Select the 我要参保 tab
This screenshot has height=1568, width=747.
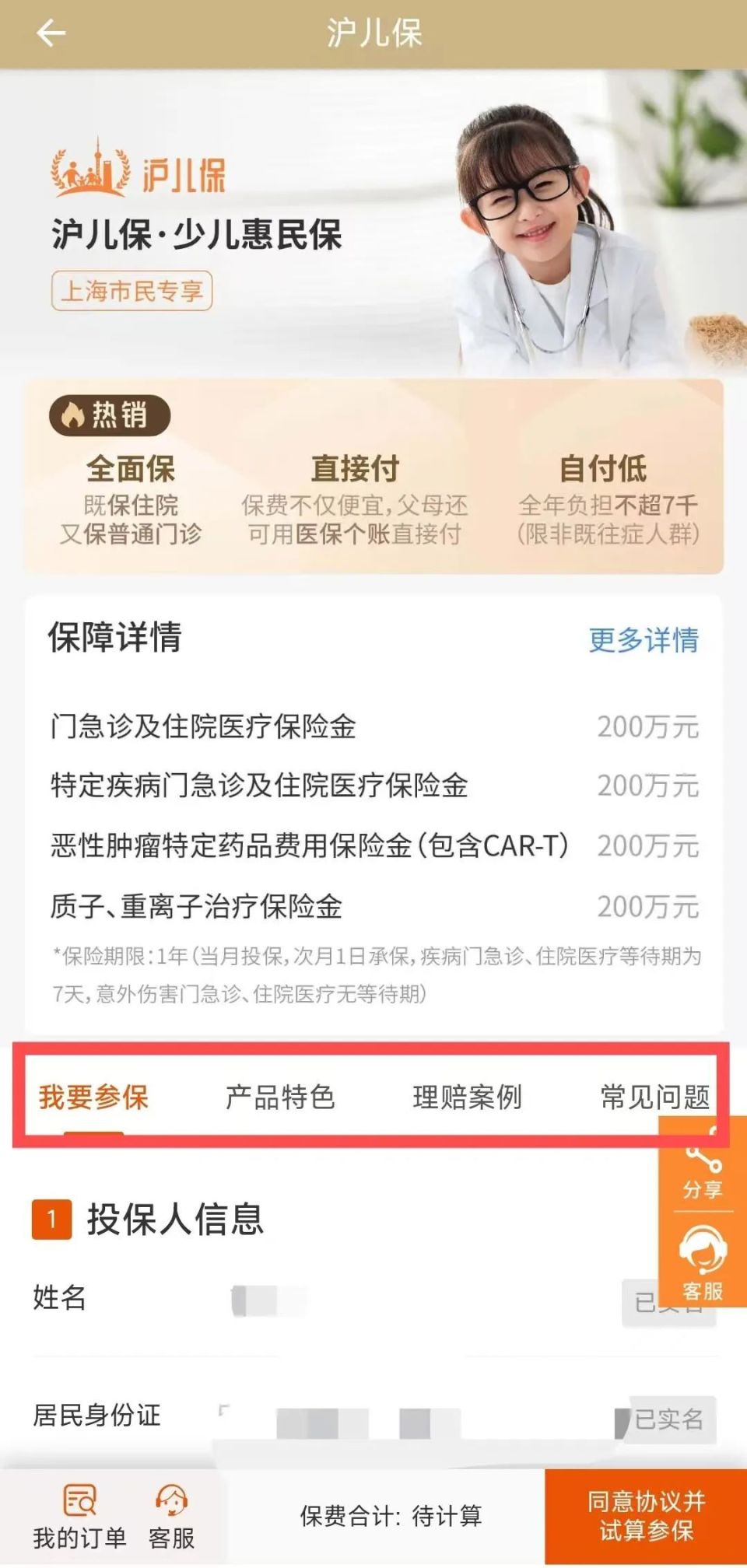pyautogui.click(x=93, y=1097)
